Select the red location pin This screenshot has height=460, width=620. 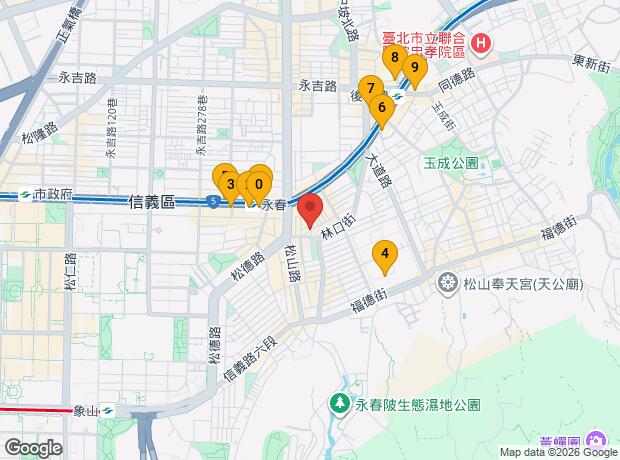click(x=310, y=210)
